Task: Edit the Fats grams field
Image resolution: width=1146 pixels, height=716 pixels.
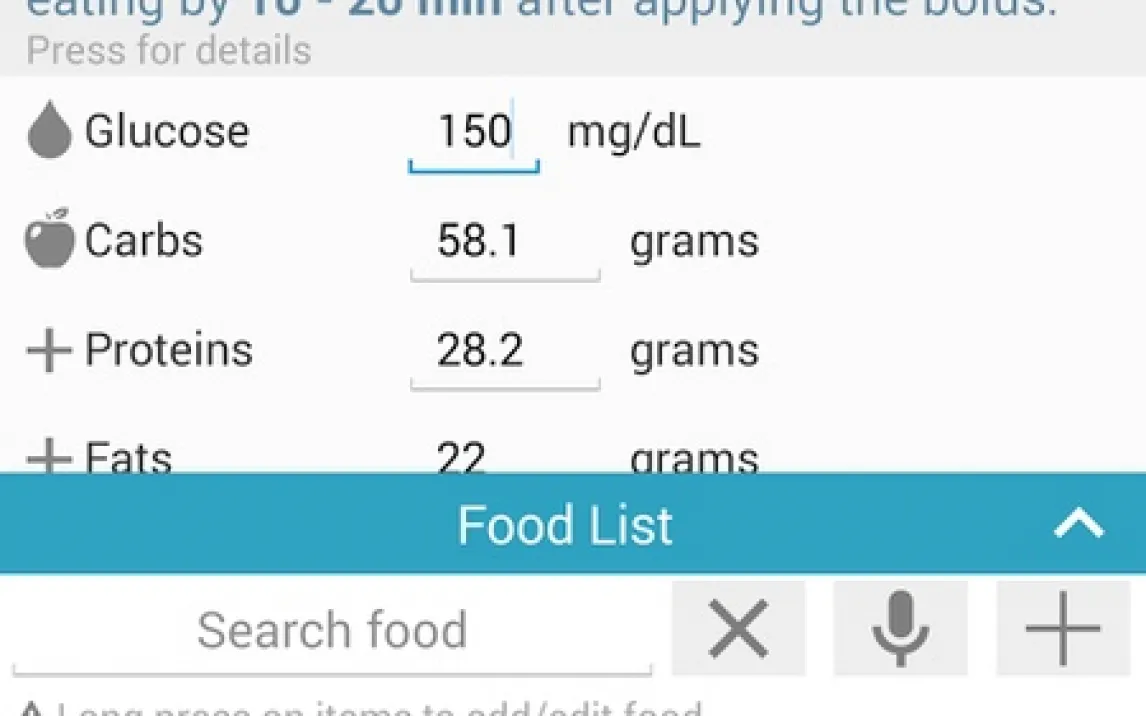Action: (x=504, y=458)
